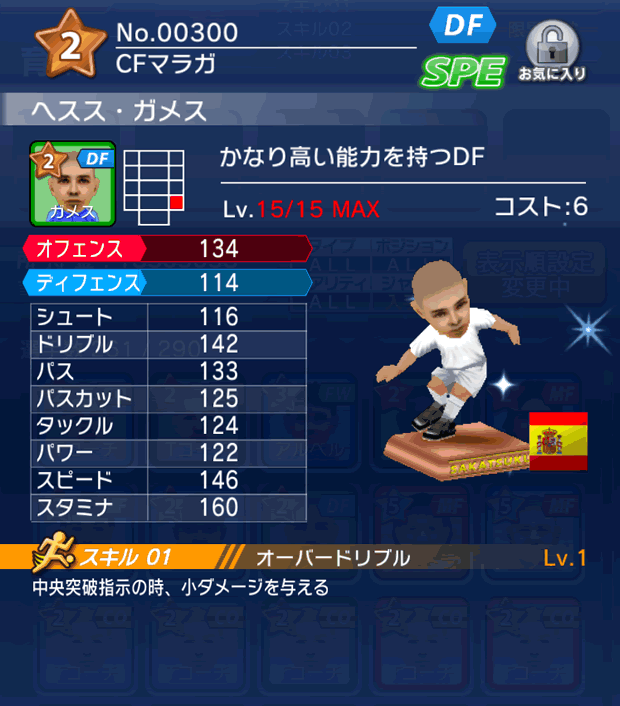The width and height of the screenshot is (620, 706).
Task: View スキル 01 オーバードリブル skill details
Action: [x=310, y=558]
